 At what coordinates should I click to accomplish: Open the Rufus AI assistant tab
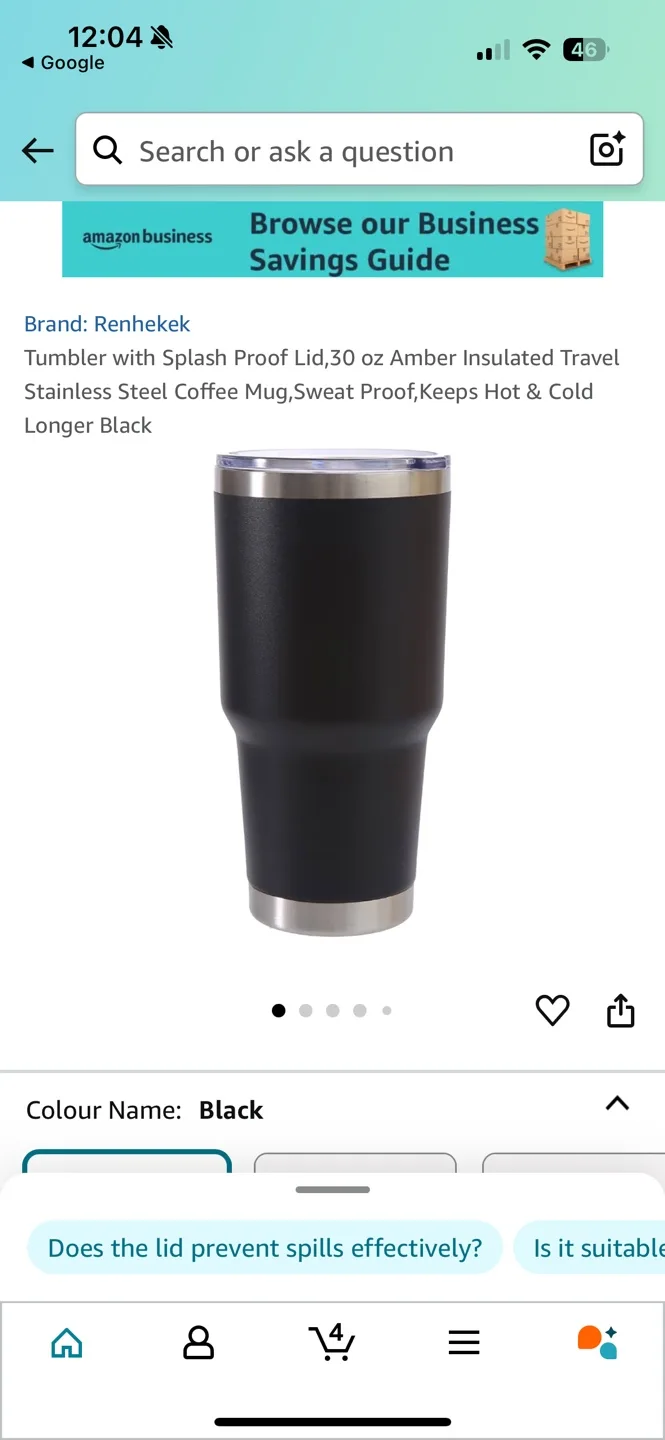click(x=597, y=1341)
